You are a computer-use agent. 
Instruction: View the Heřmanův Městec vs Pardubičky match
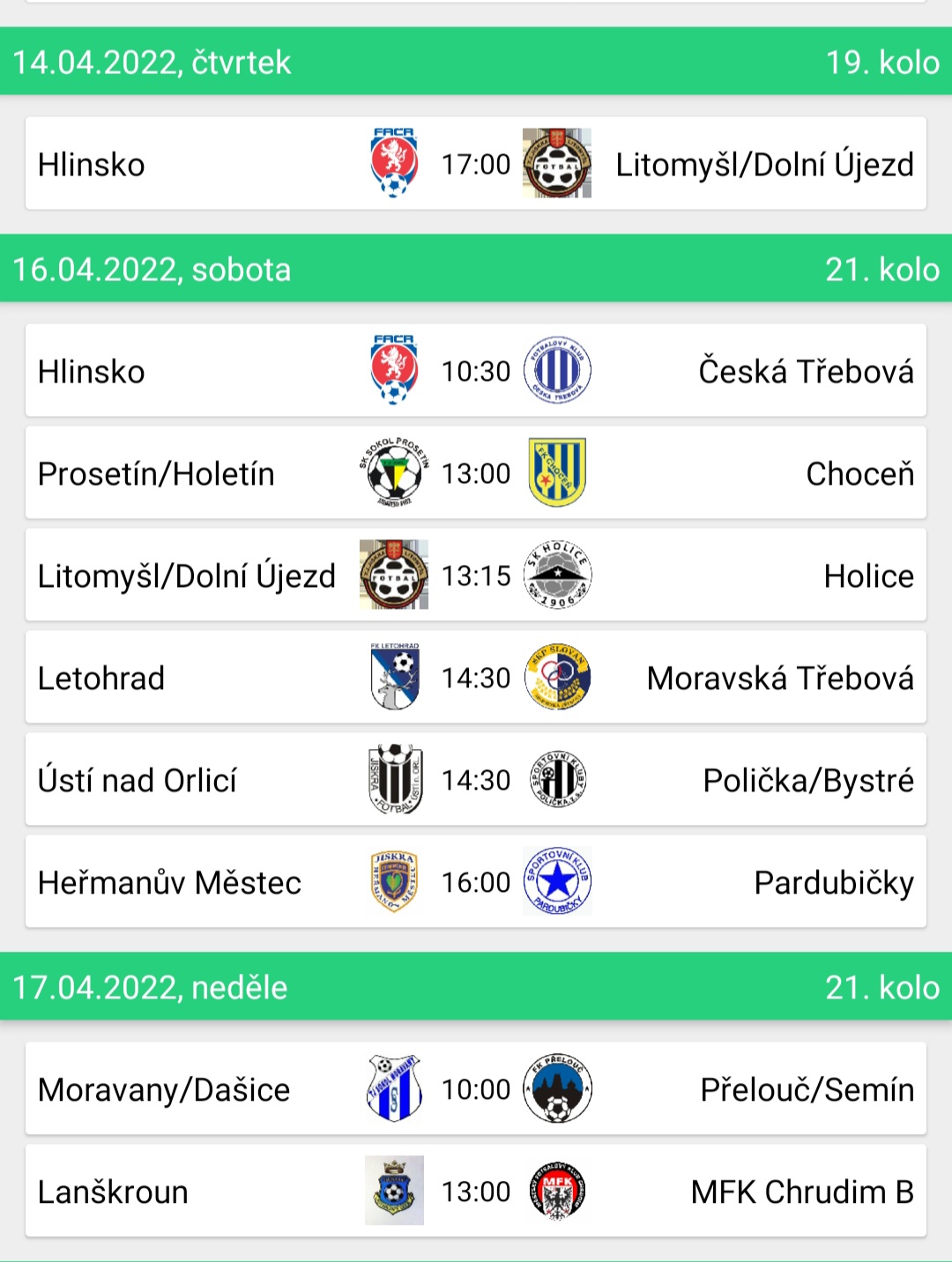pyautogui.click(x=476, y=882)
